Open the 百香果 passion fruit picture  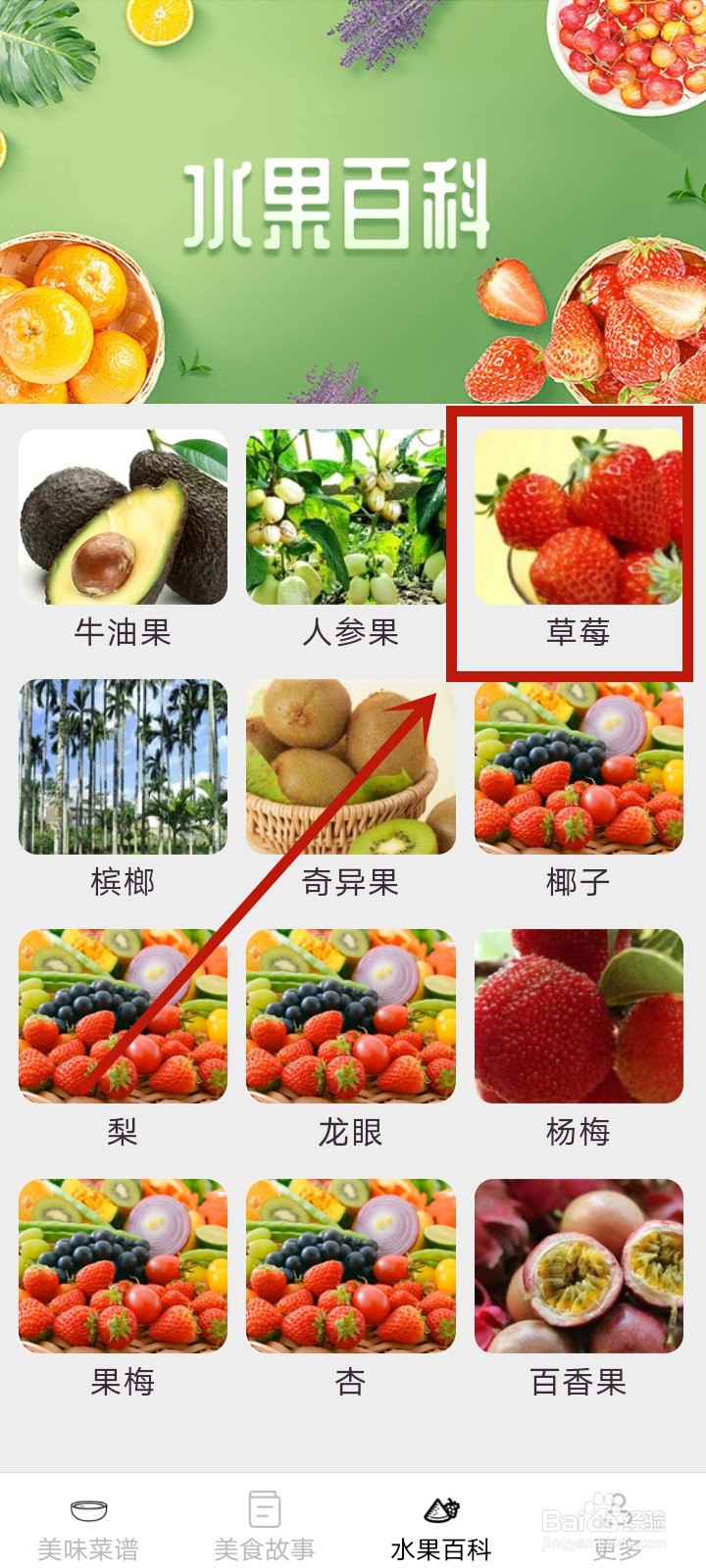577,1269
